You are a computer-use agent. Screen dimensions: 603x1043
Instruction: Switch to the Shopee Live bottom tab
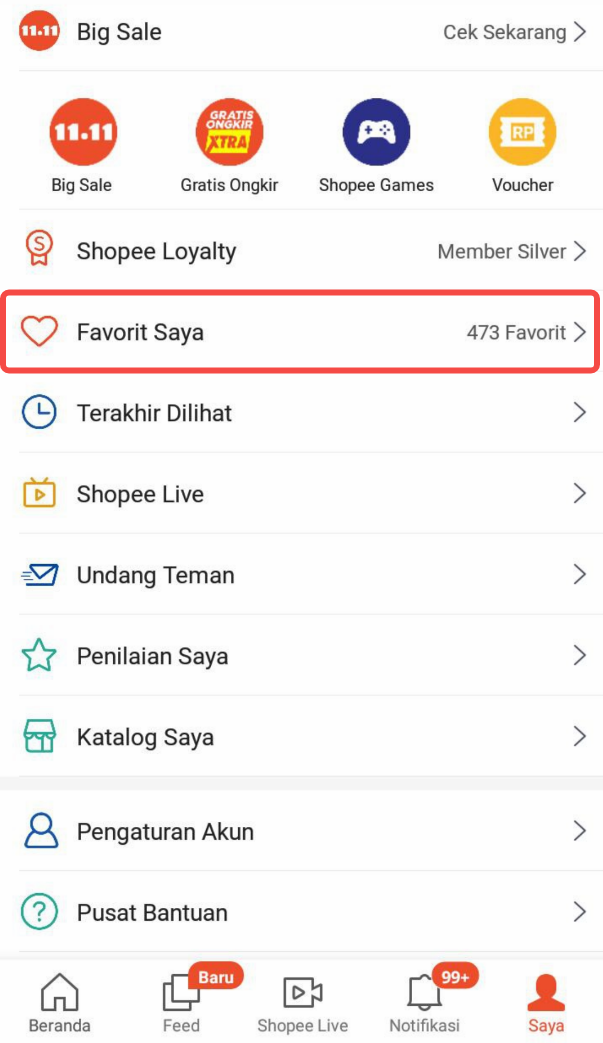pyautogui.click(x=302, y=1002)
